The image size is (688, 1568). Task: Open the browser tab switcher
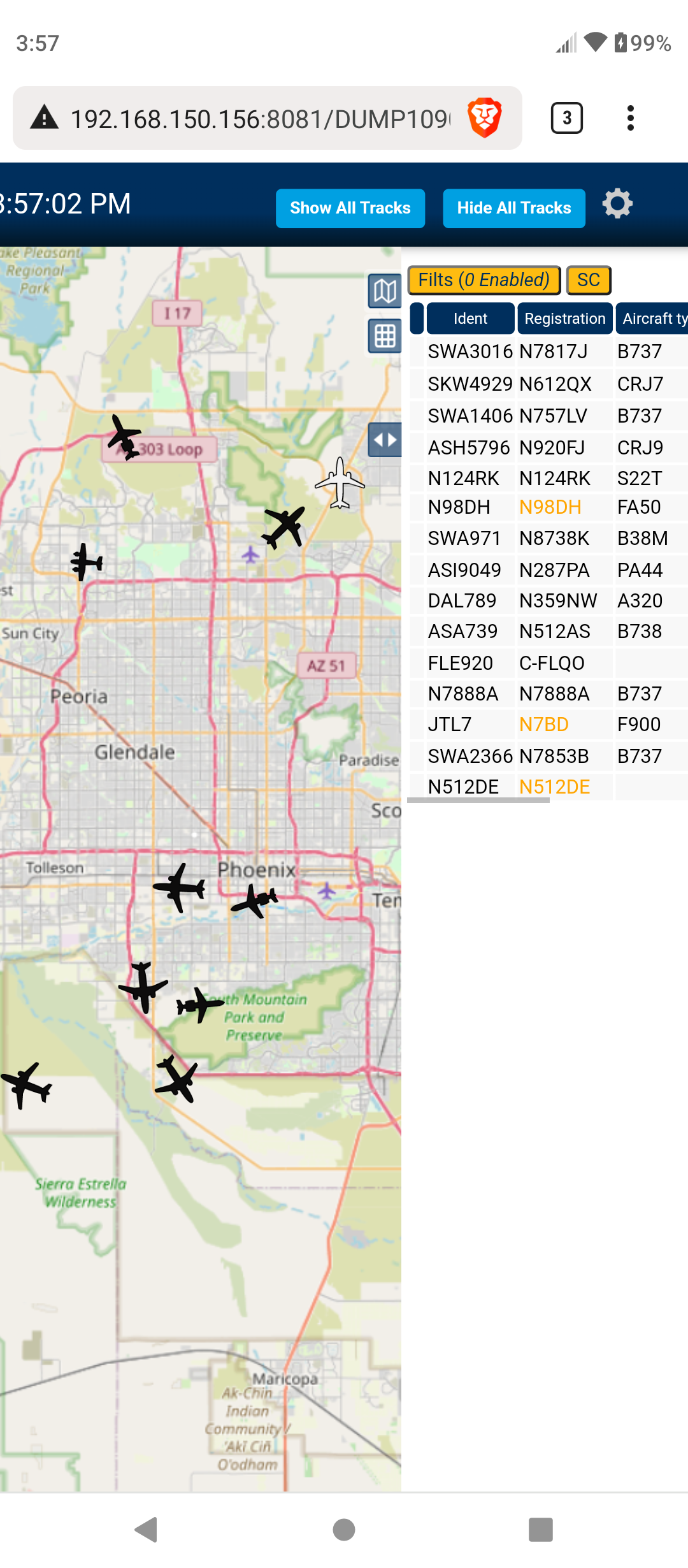point(567,118)
